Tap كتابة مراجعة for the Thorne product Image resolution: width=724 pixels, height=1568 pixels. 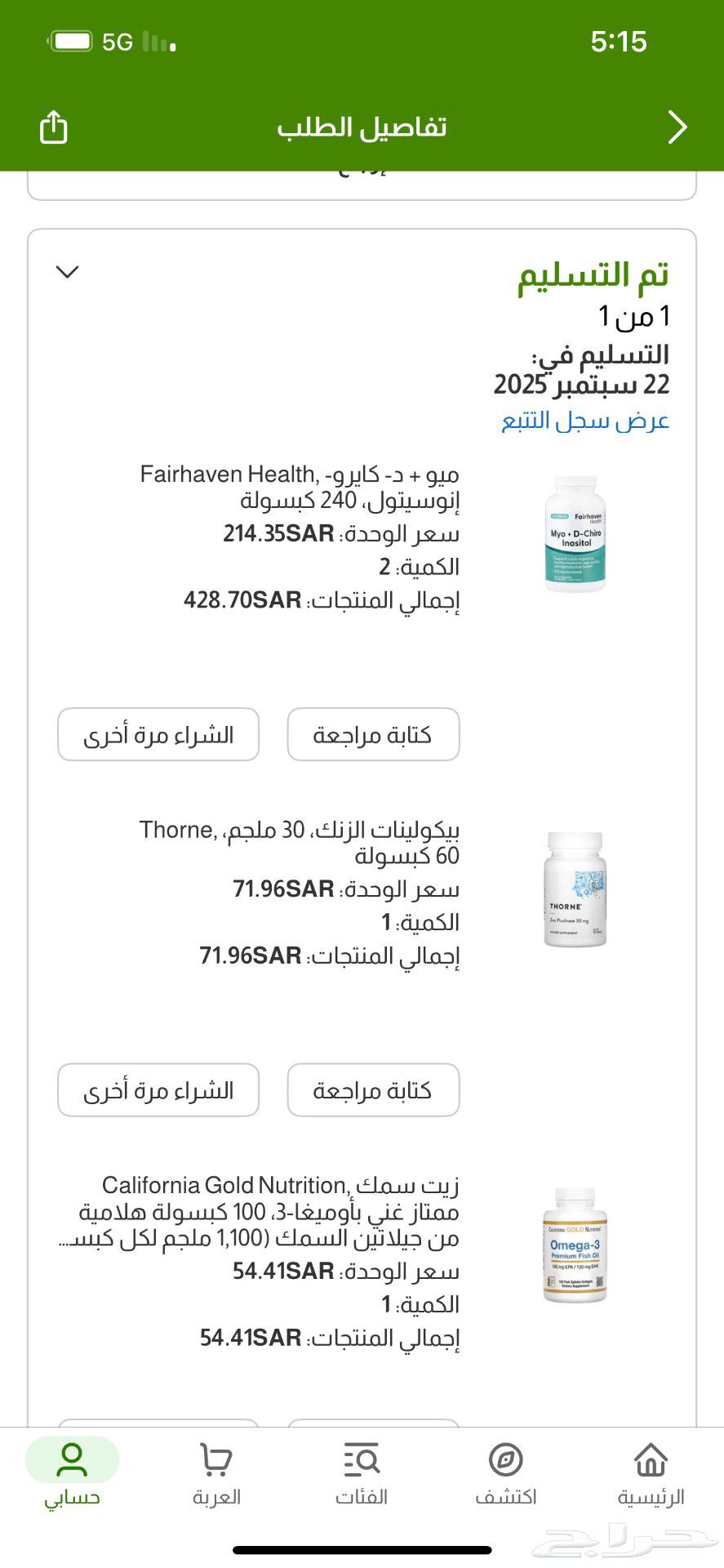[x=373, y=1090]
